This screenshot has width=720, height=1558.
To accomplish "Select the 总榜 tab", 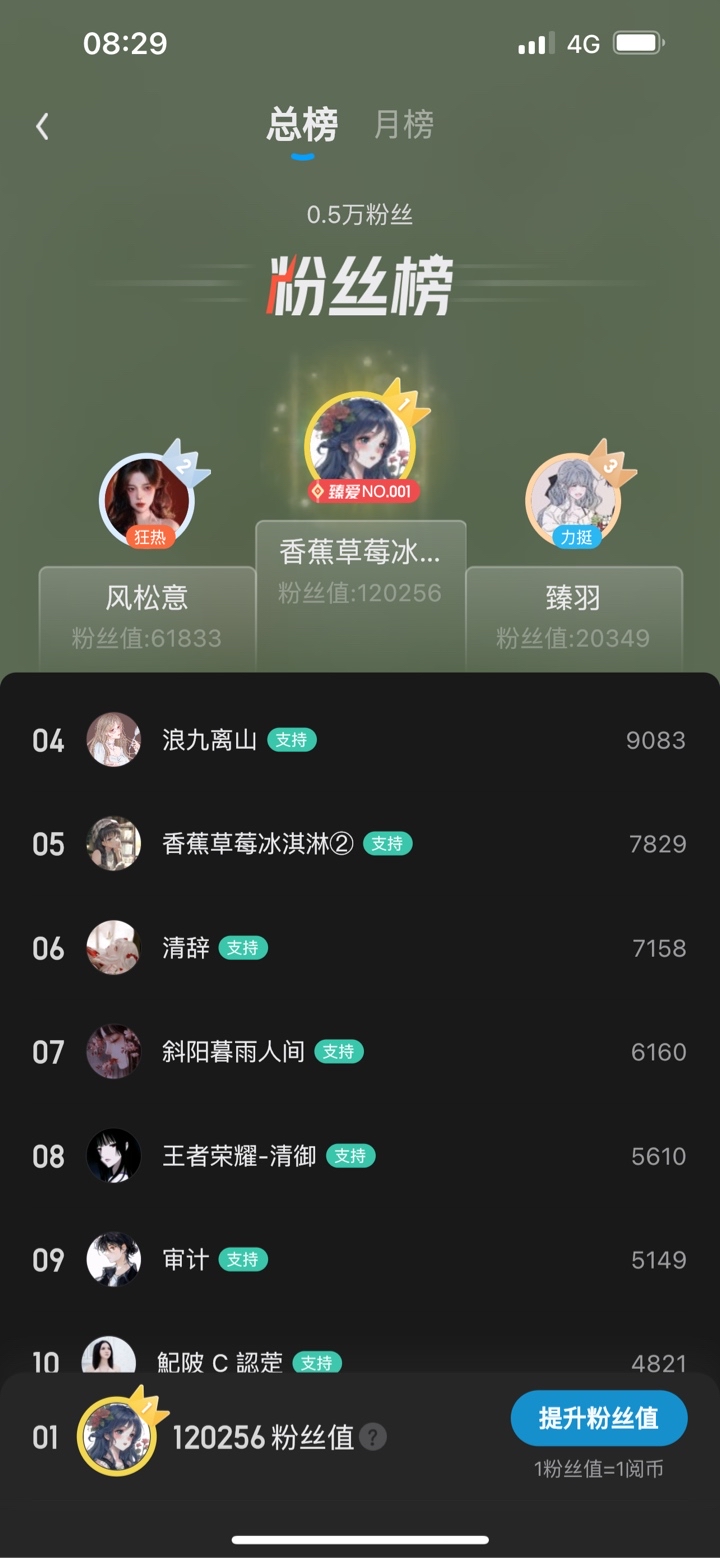I will click(302, 125).
